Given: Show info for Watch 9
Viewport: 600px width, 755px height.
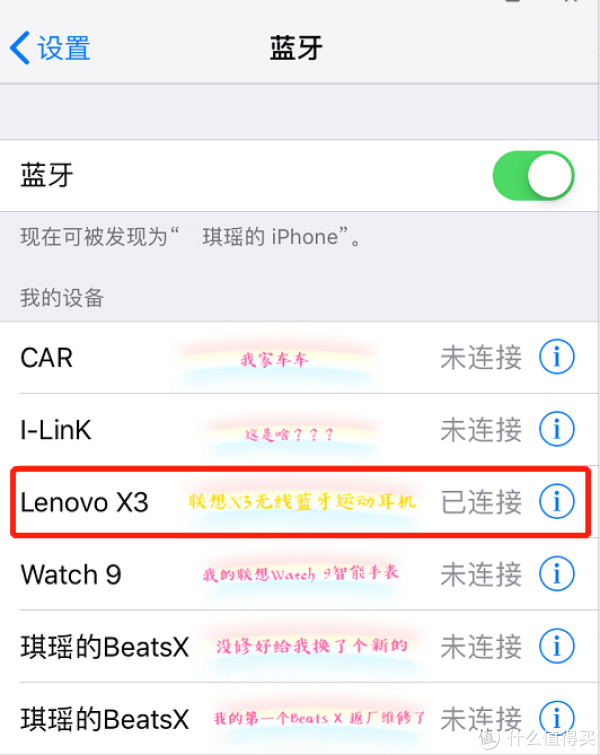Looking at the screenshot, I should 557,575.
